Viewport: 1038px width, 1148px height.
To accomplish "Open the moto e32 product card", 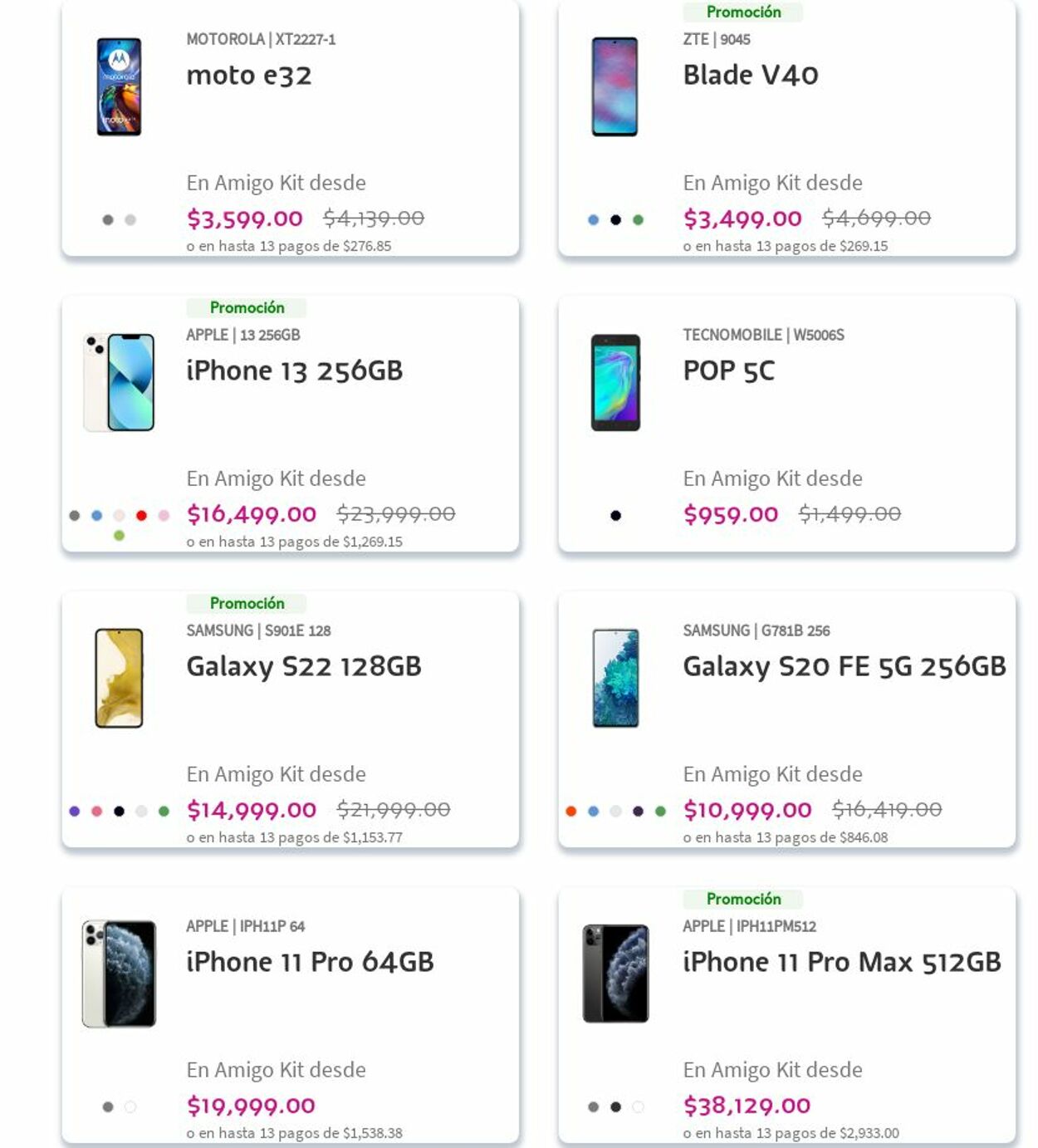I will (x=249, y=76).
